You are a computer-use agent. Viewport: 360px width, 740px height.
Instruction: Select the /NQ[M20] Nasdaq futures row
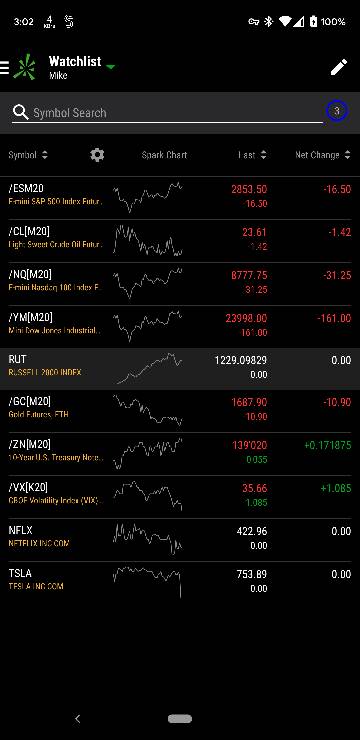coord(180,284)
